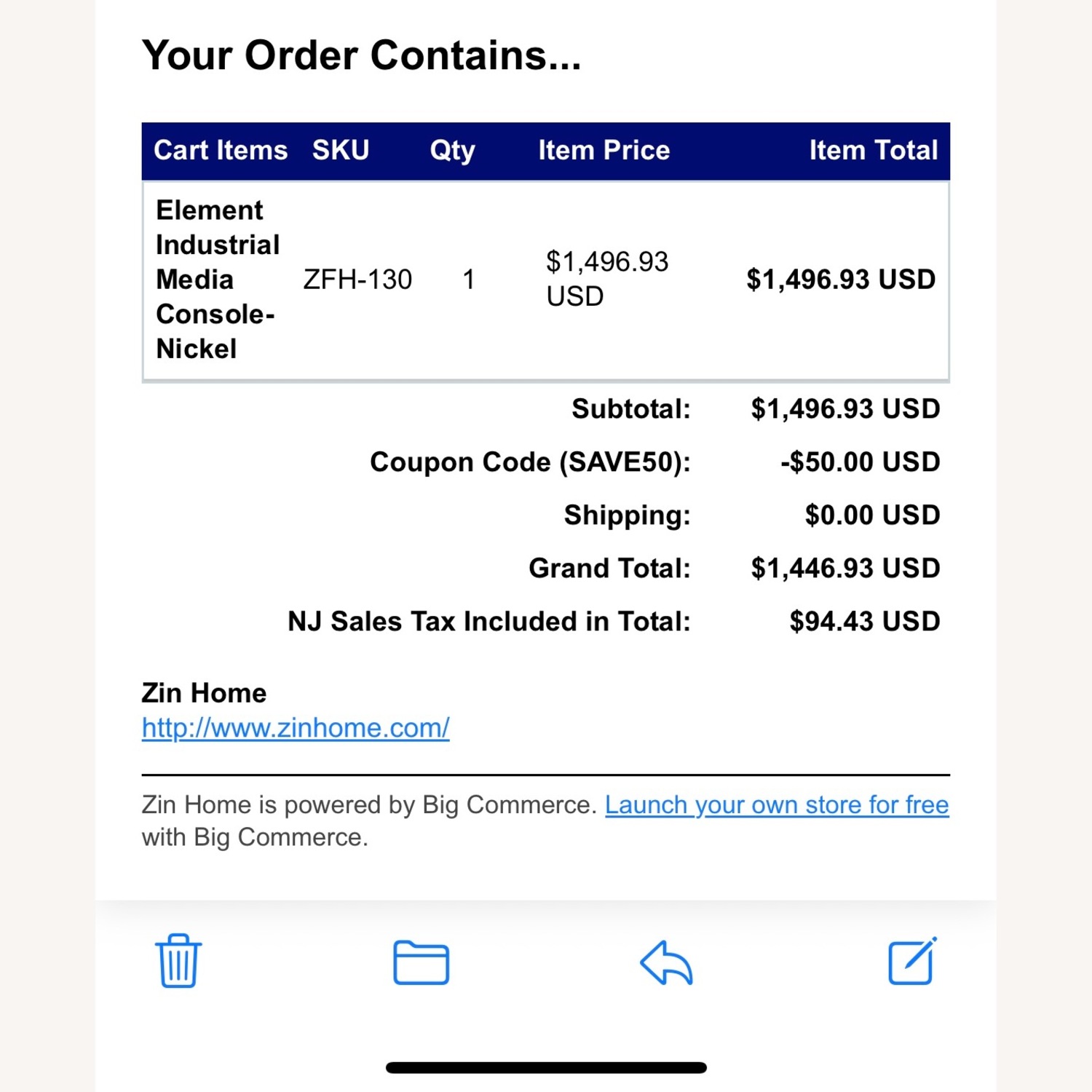The width and height of the screenshot is (1092, 1092).
Task: Delete this email with the trash icon
Action: [x=178, y=961]
